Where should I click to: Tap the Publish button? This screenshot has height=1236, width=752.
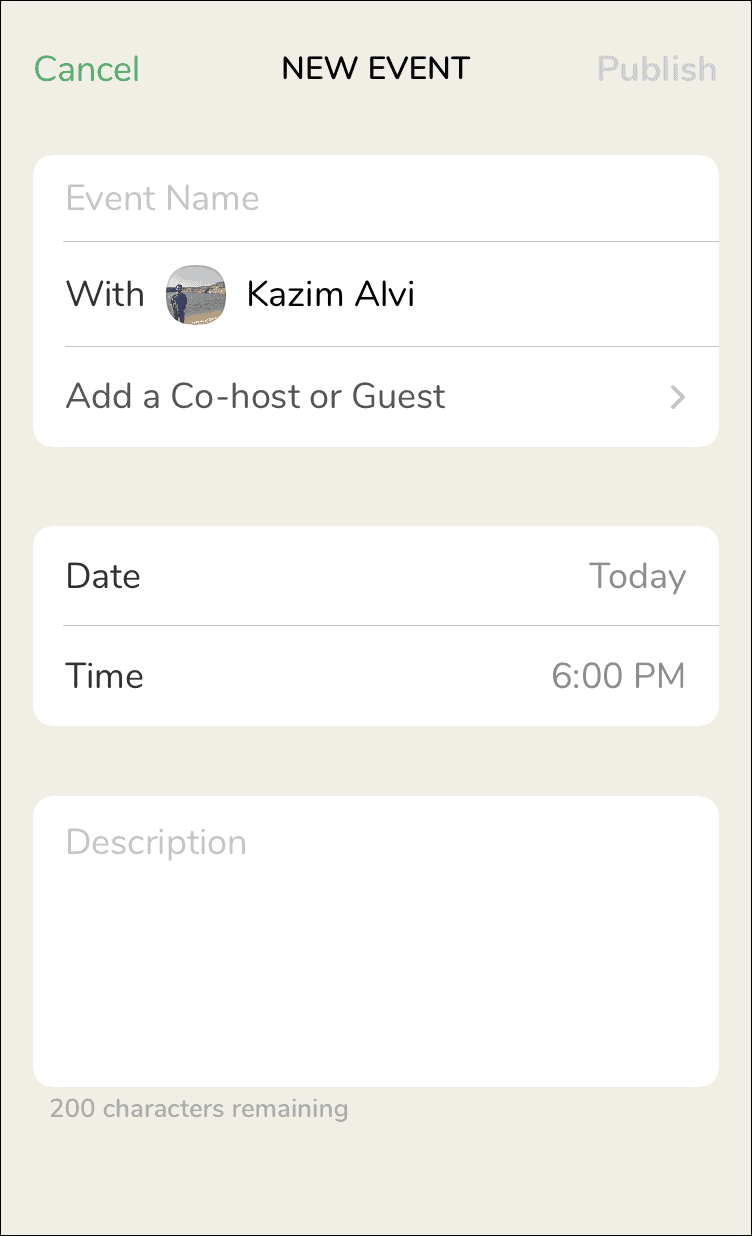656,69
